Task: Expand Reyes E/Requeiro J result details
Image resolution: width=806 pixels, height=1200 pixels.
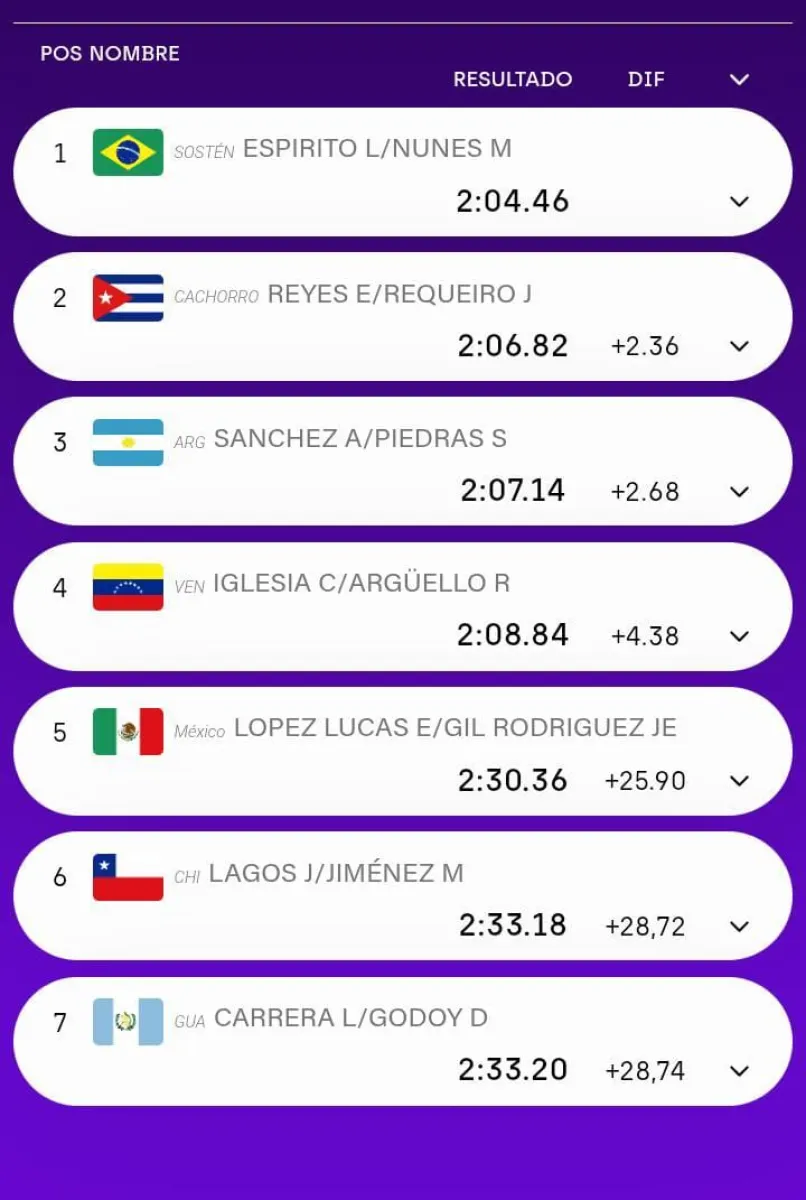Action: click(739, 347)
